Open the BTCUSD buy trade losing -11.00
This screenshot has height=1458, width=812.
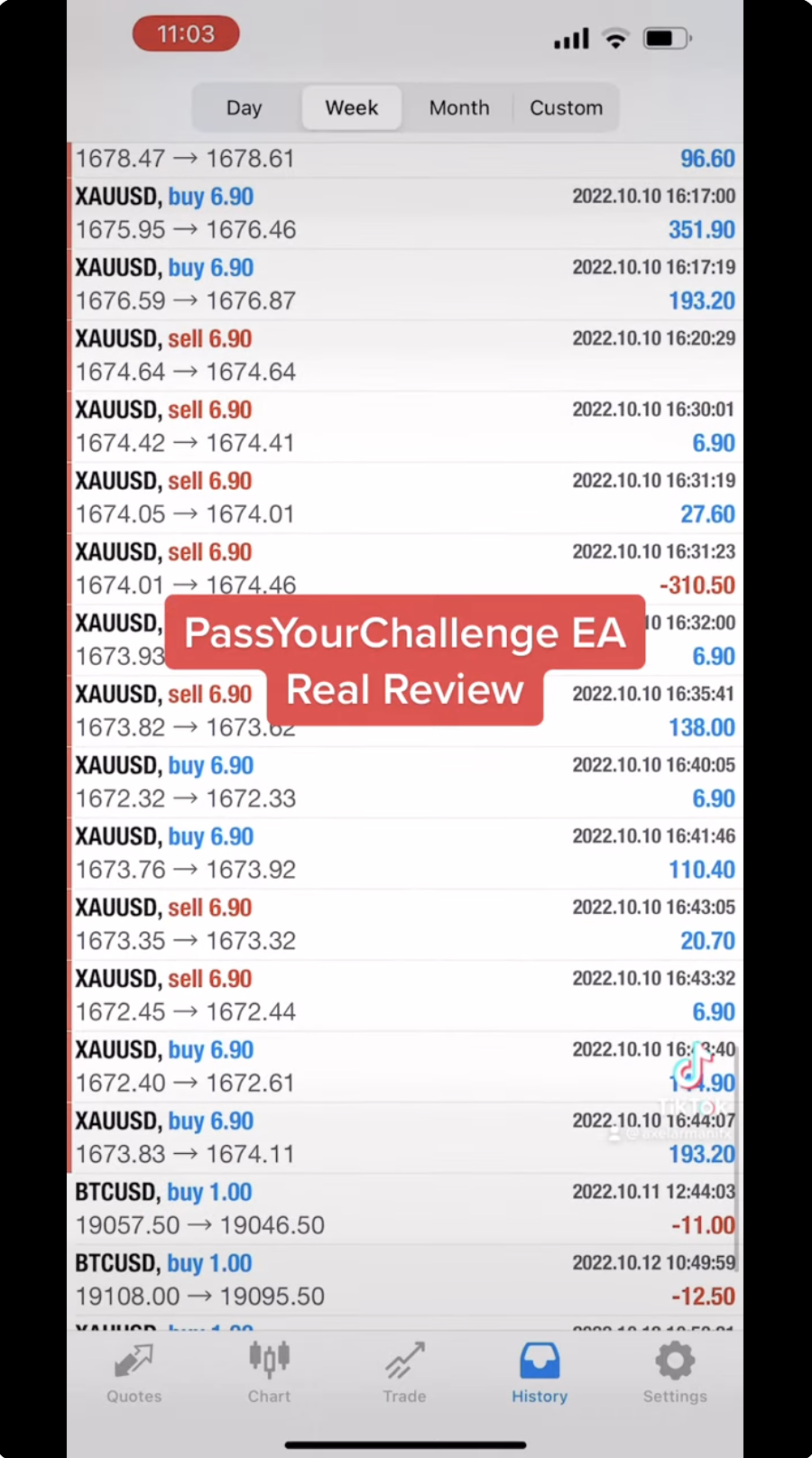pos(406,1209)
